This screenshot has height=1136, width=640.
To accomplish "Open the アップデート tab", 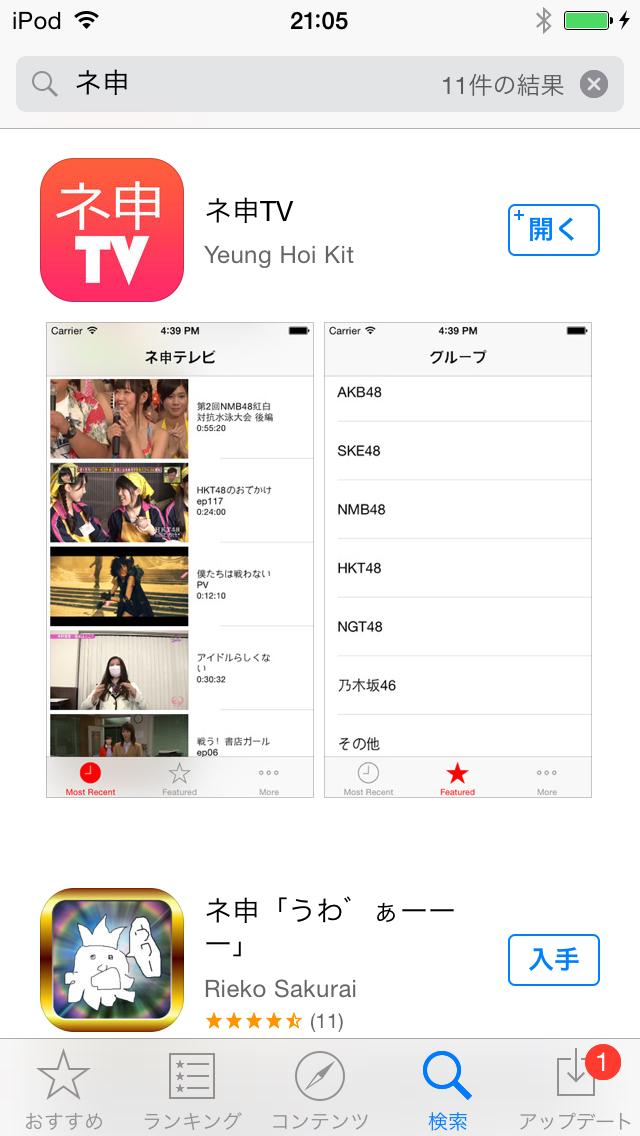I will click(x=576, y=1090).
